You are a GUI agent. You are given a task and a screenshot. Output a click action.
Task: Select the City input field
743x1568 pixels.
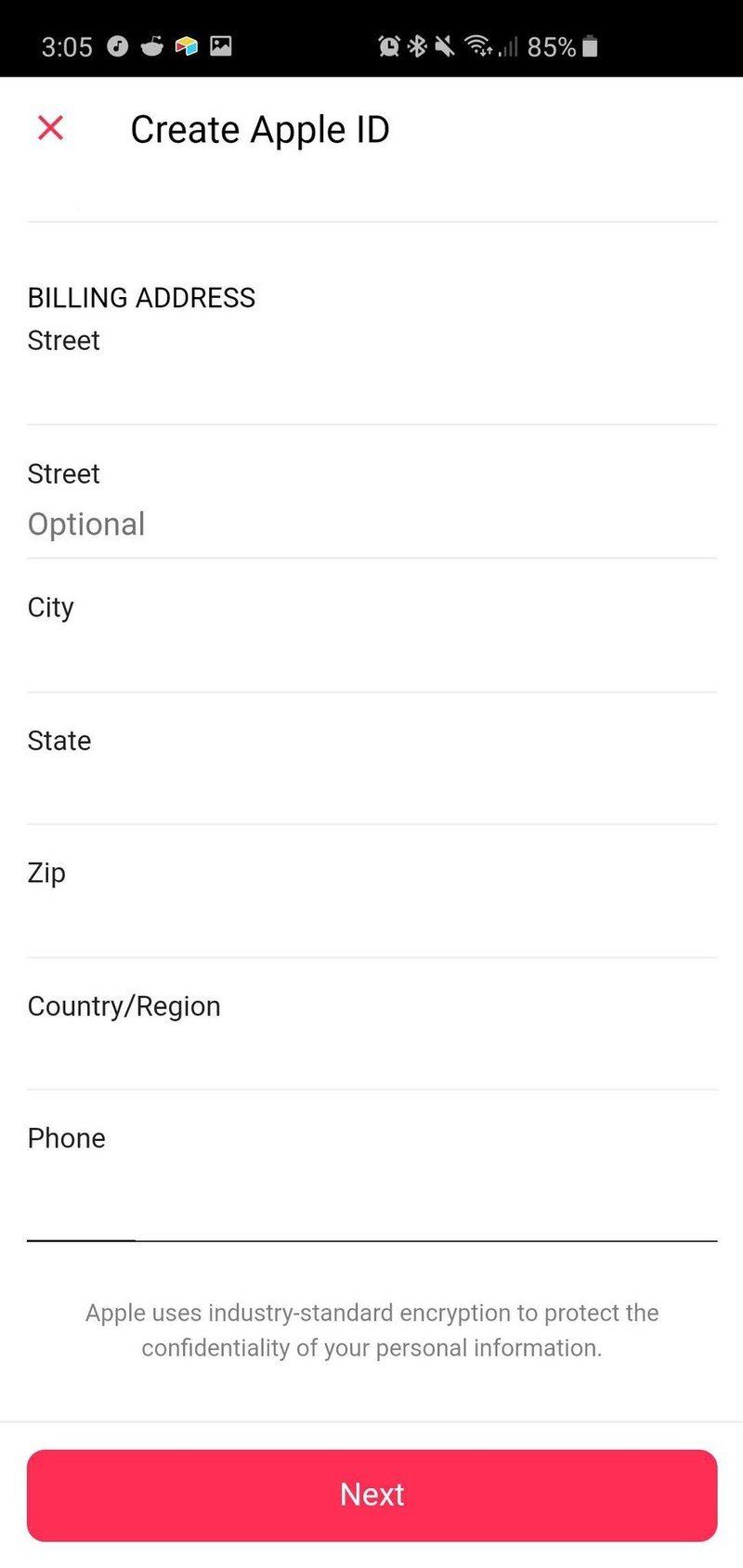[371, 655]
